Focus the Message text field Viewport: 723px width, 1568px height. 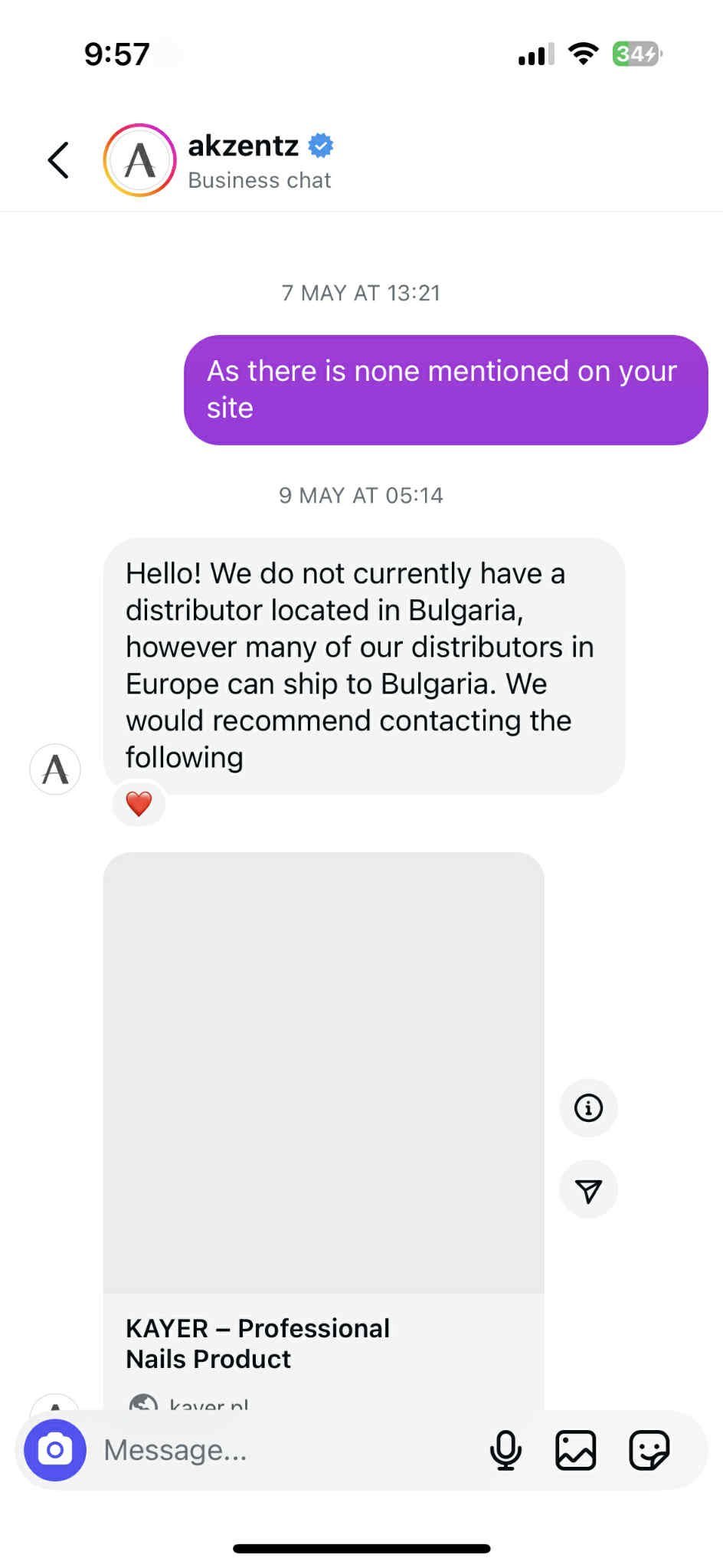(283, 1450)
